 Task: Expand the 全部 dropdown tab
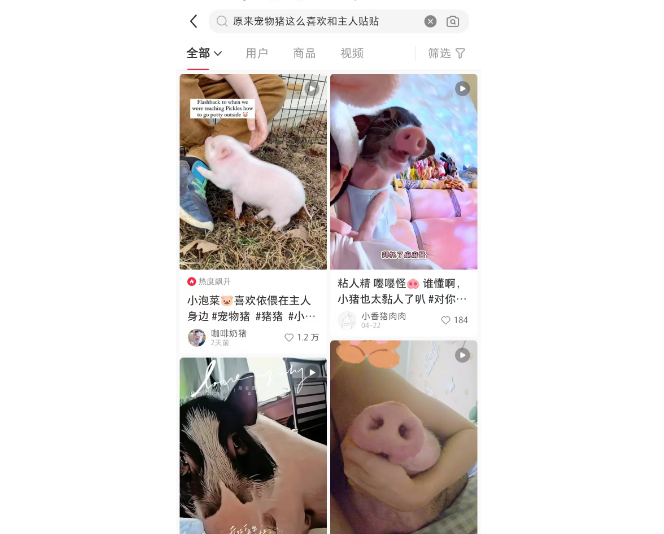click(204, 53)
